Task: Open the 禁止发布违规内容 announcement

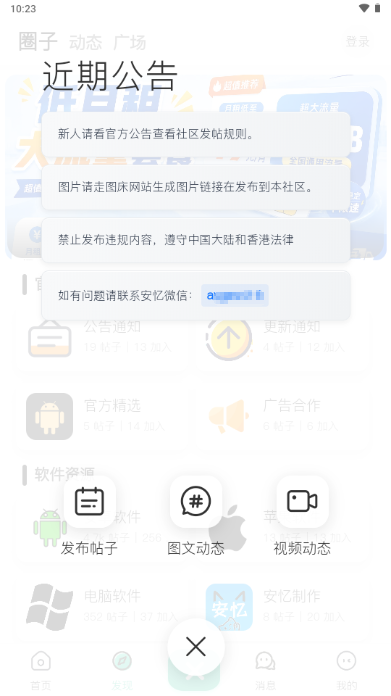Action: pyautogui.click(x=196, y=240)
